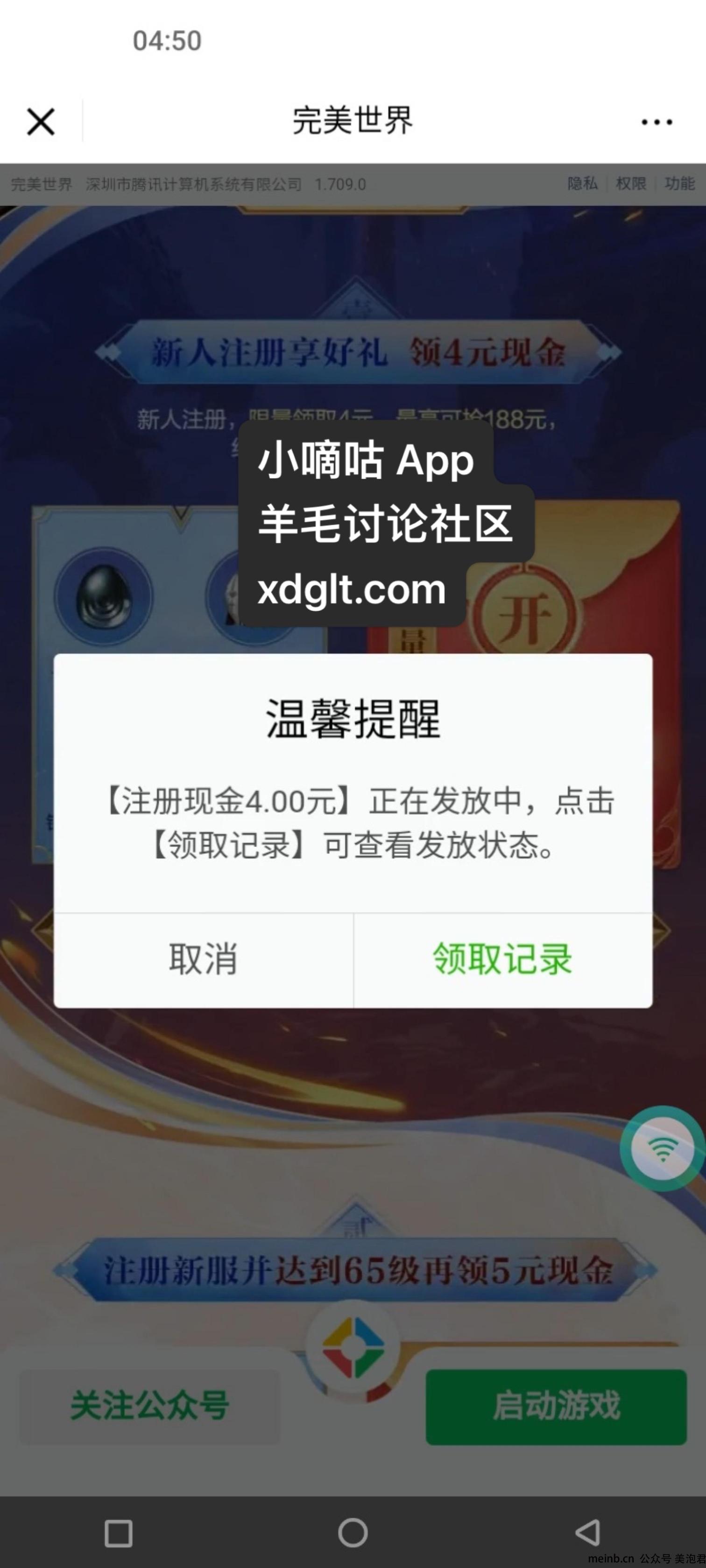Tap the floating Wi-Fi icon button
The width and height of the screenshot is (706, 1568).
point(663,1148)
